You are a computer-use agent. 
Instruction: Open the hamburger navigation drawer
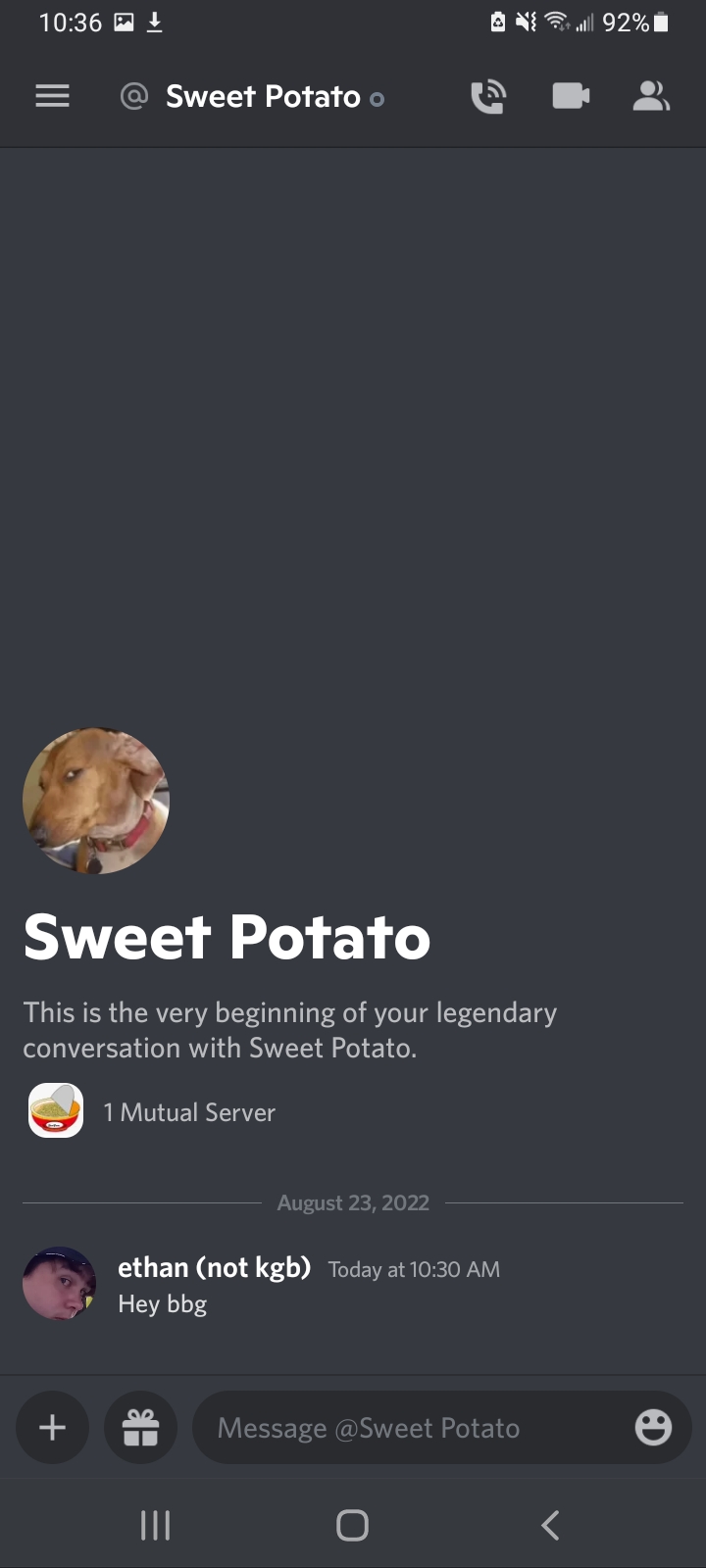pos(52,96)
